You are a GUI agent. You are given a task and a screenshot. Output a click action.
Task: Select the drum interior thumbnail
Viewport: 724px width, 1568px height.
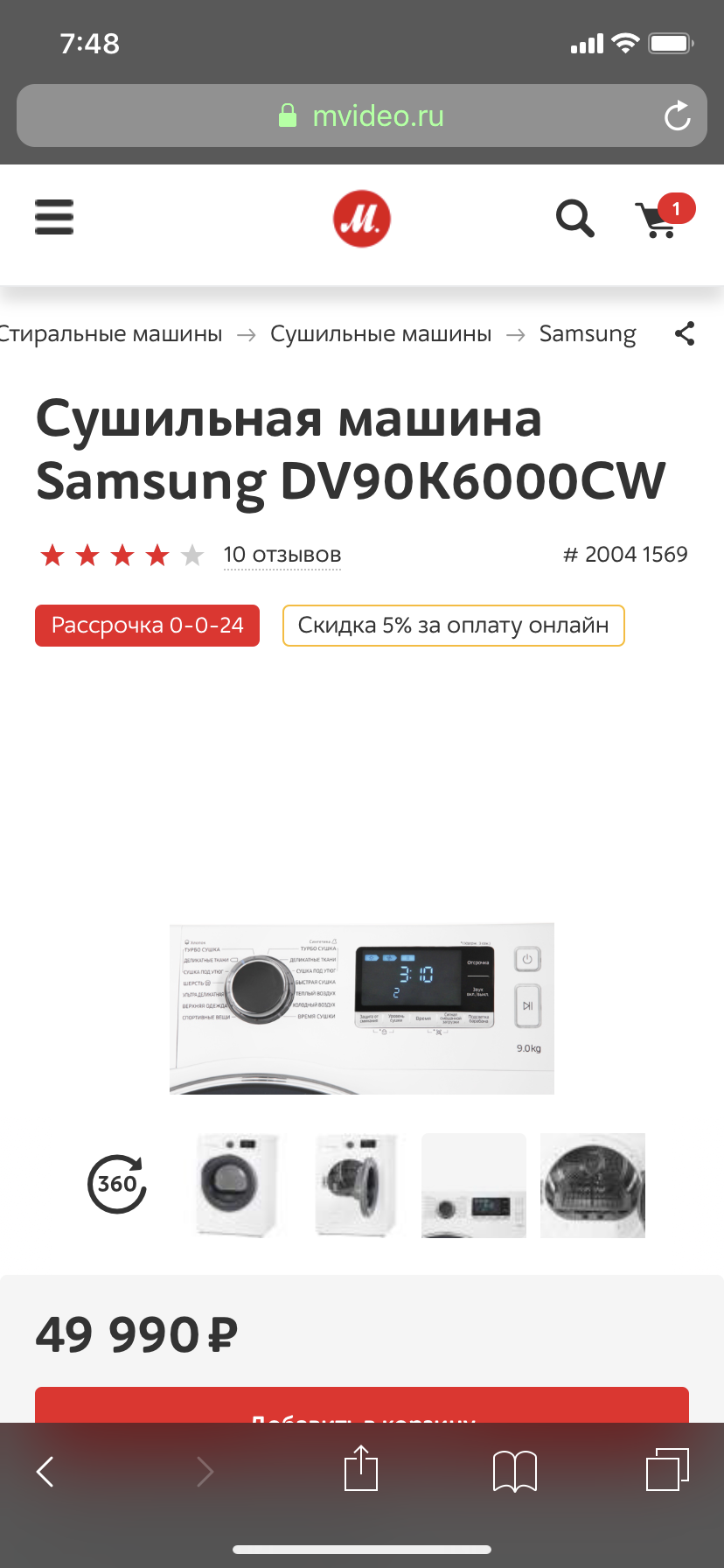(x=593, y=1185)
